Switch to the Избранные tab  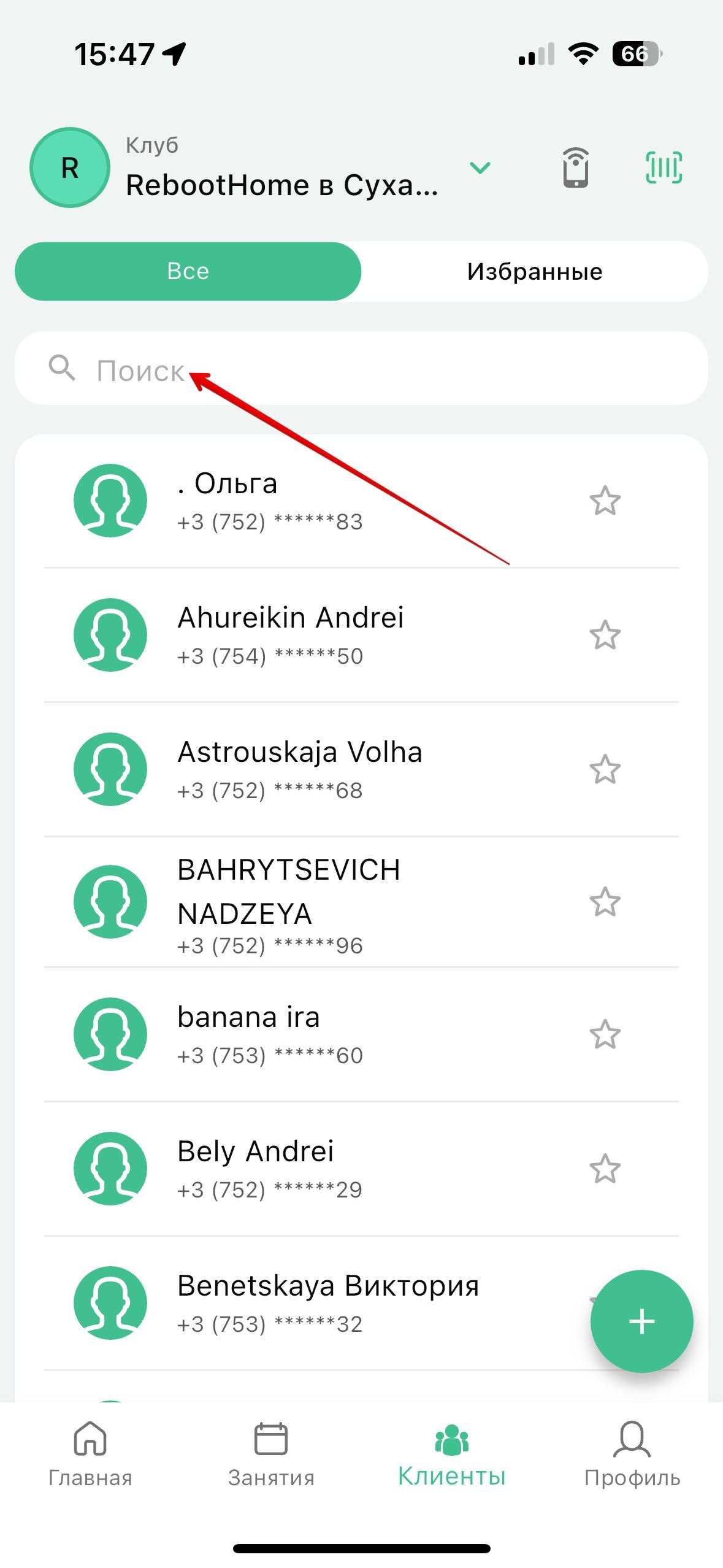pos(534,271)
